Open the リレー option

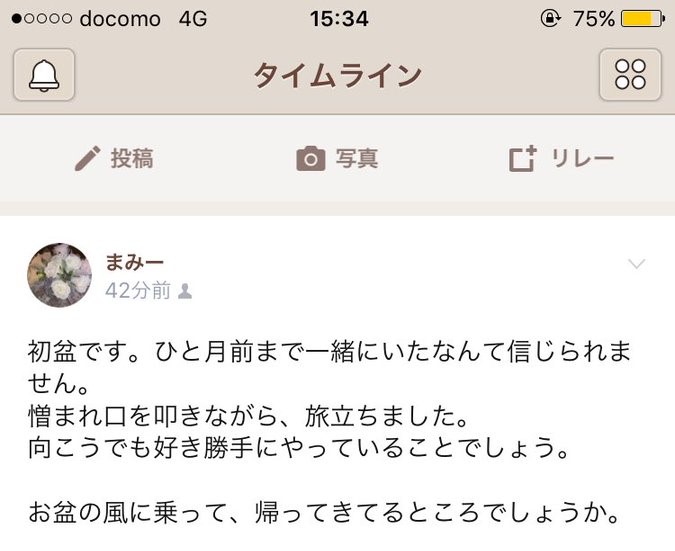560,158
